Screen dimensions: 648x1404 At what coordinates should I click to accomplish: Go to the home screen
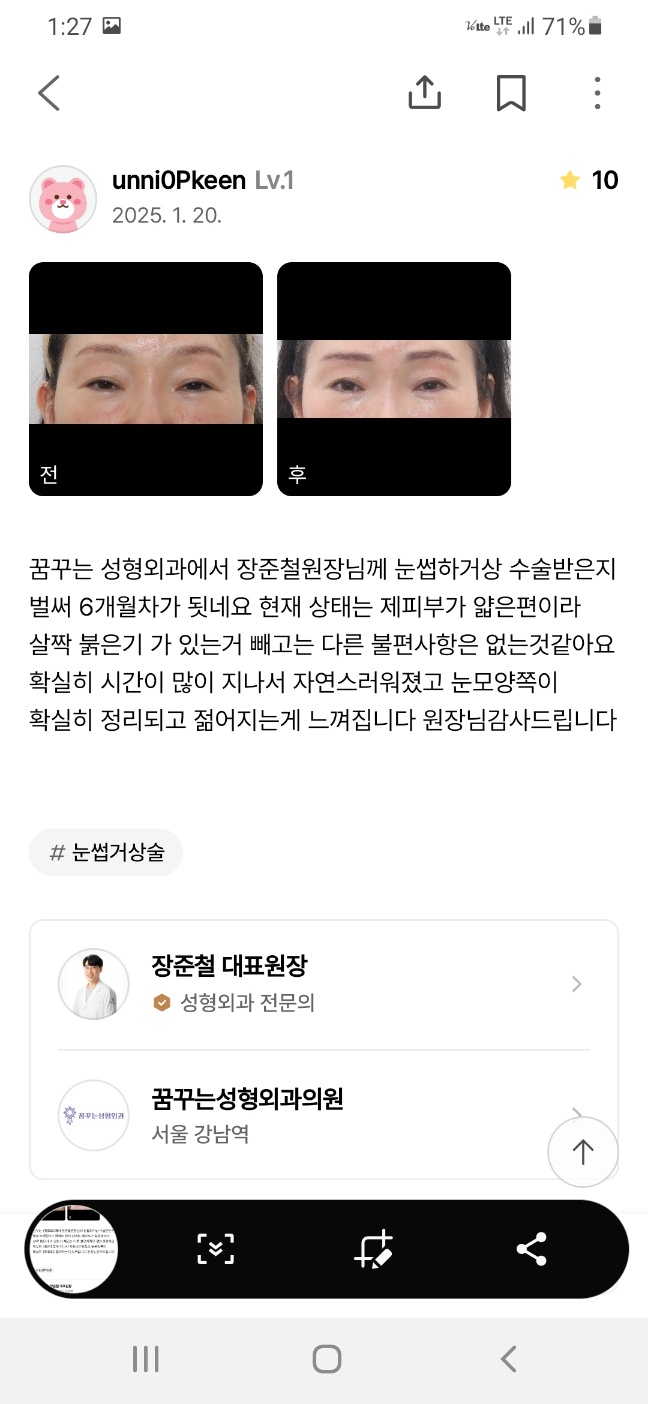[326, 1358]
